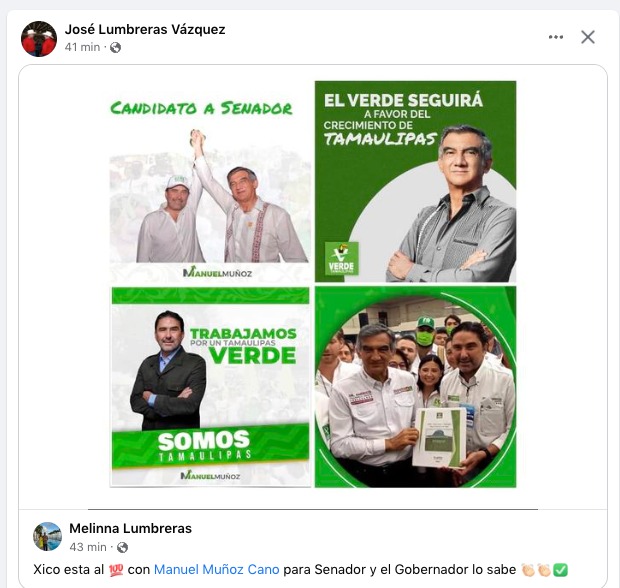The height and width of the screenshot is (588, 620).
Task: Open the 41 min timestamp of José's post
Action: 82,47
